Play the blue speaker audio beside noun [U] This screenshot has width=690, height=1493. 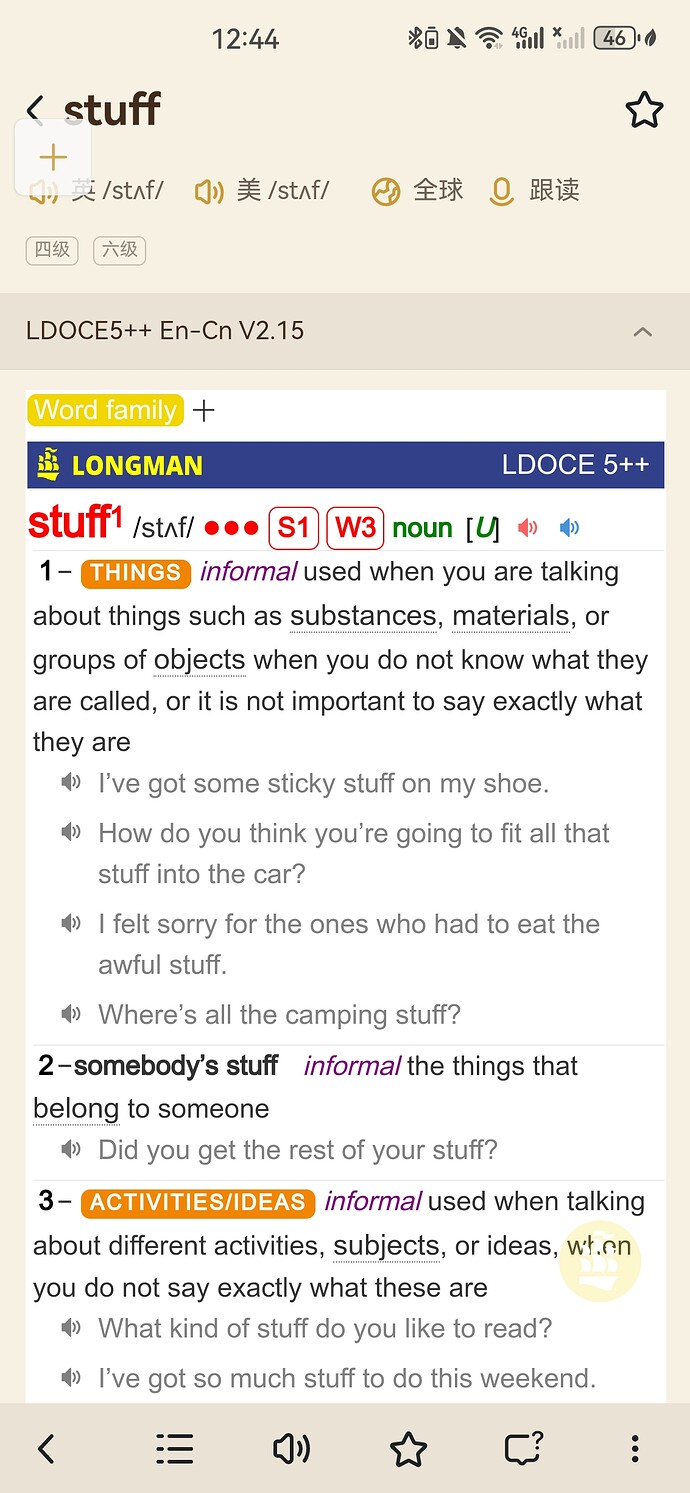[x=569, y=528]
